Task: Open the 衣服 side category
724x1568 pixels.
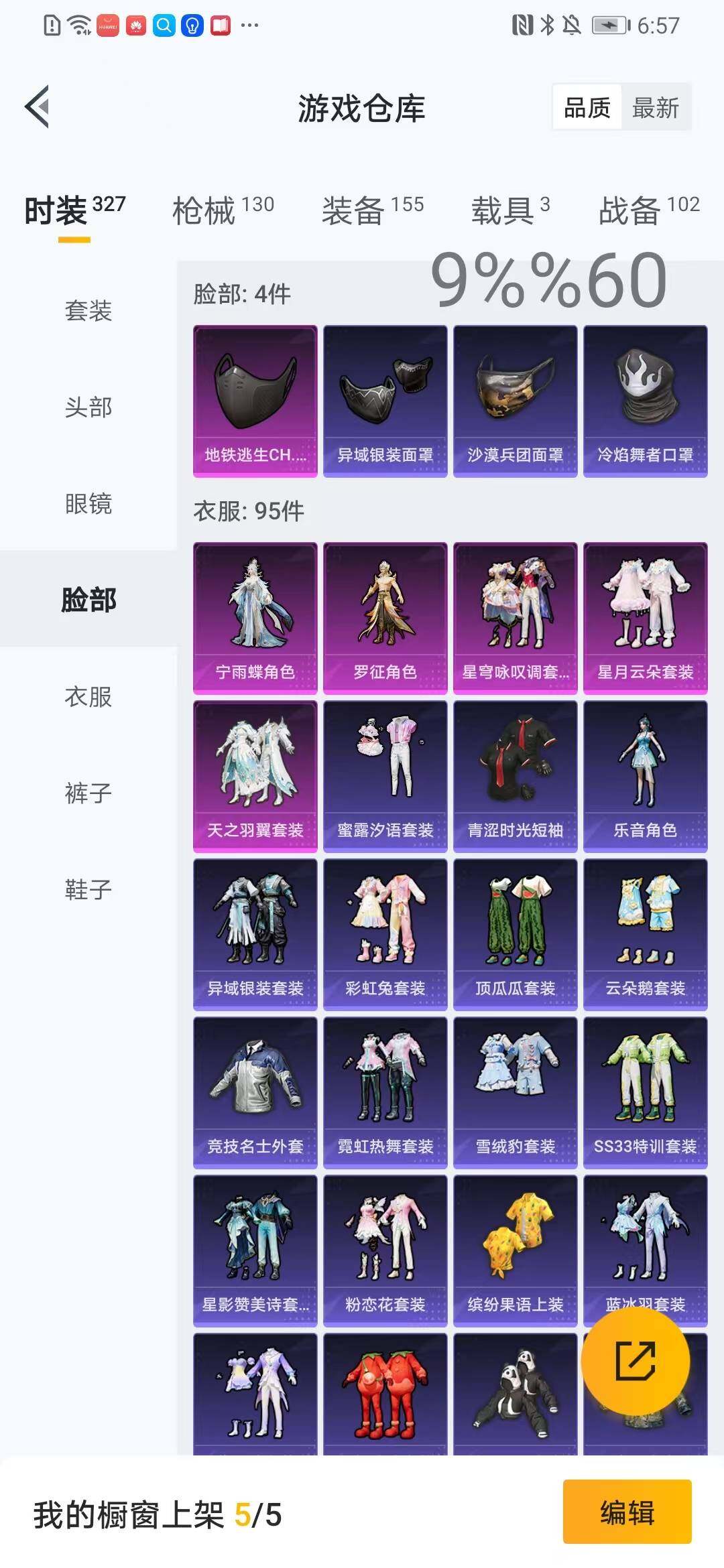Action: (88, 696)
